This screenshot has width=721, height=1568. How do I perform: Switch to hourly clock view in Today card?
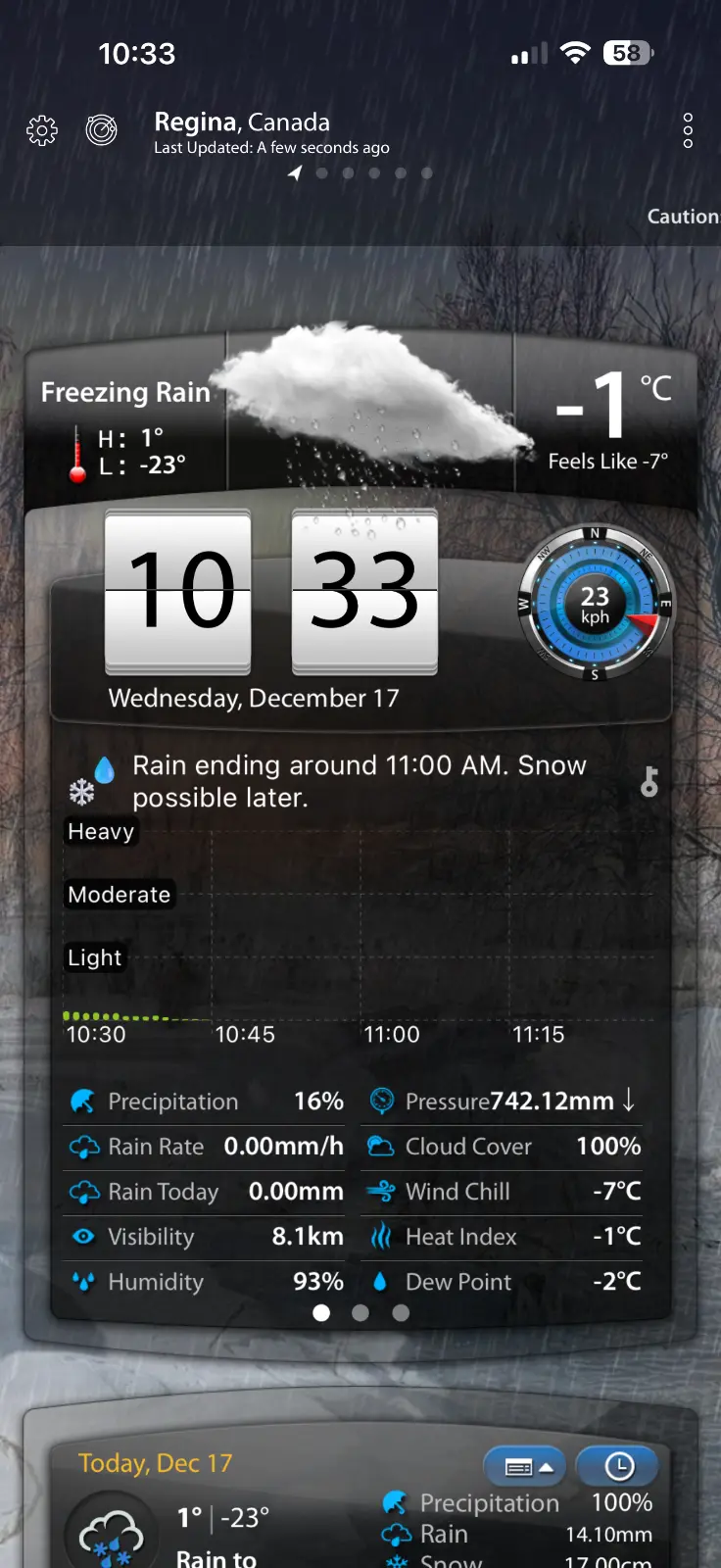[618, 1467]
